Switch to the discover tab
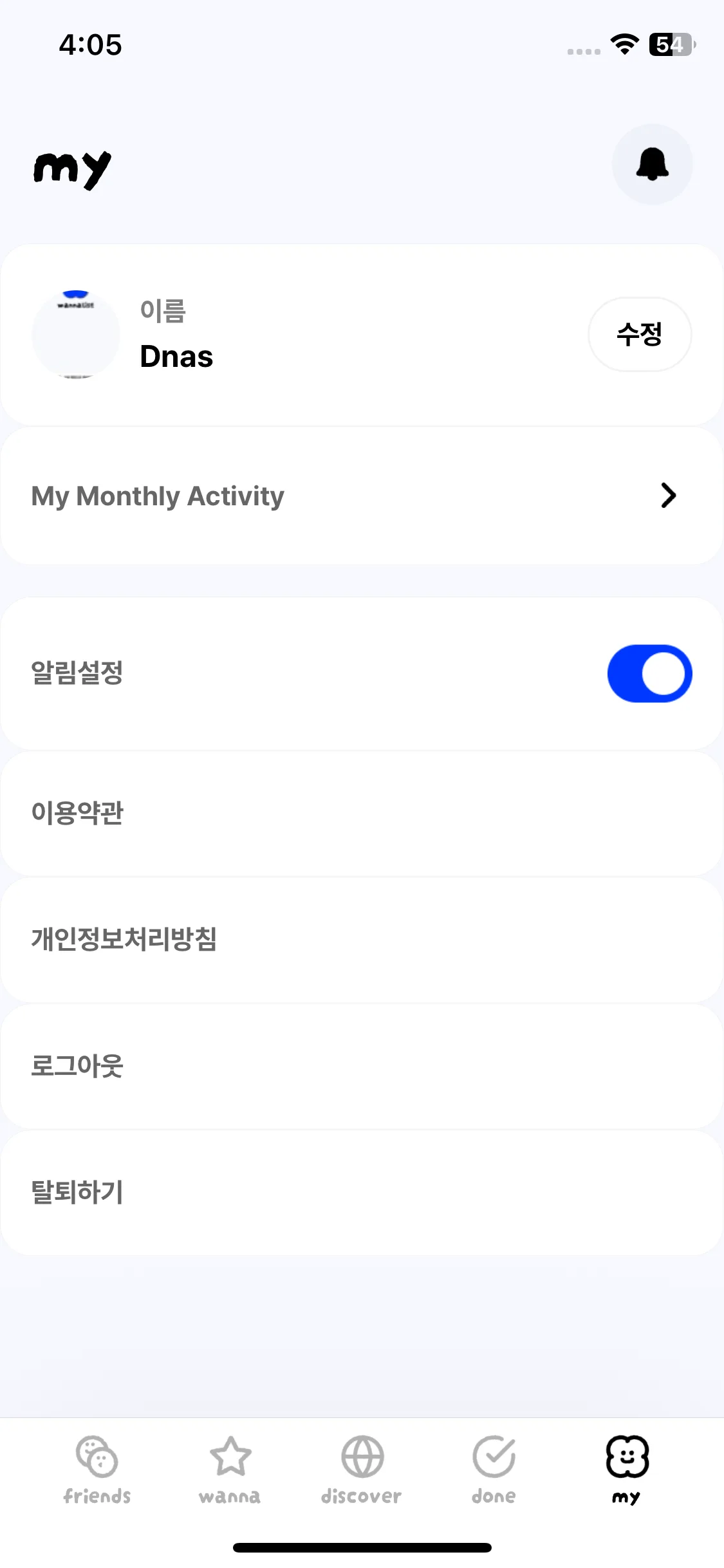 click(x=362, y=1471)
